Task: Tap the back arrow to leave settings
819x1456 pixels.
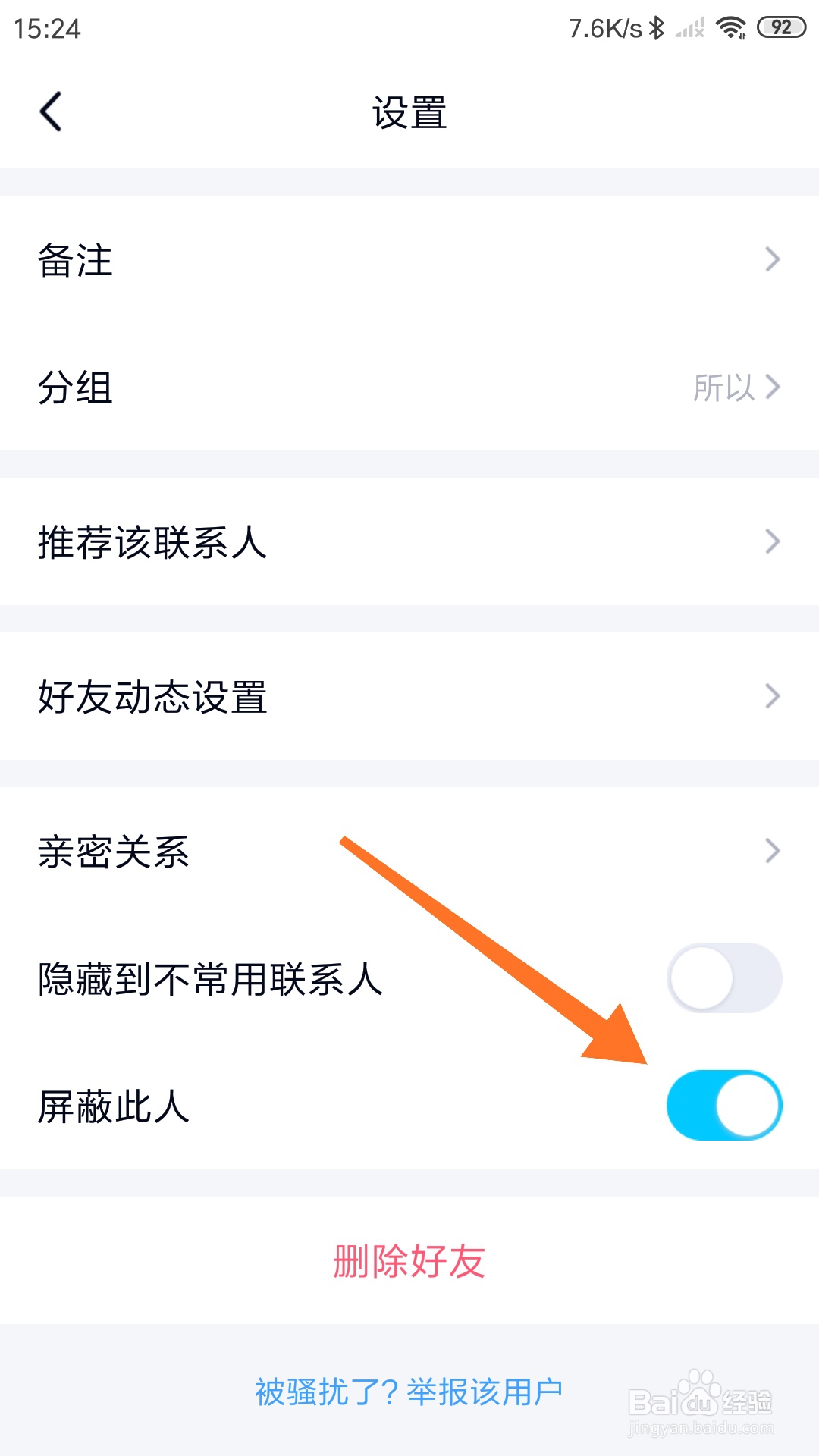Action: [51, 110]
